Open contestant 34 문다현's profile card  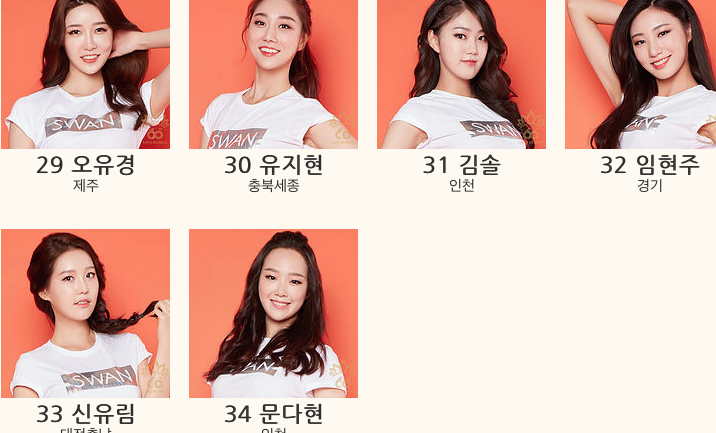point(273,313)
